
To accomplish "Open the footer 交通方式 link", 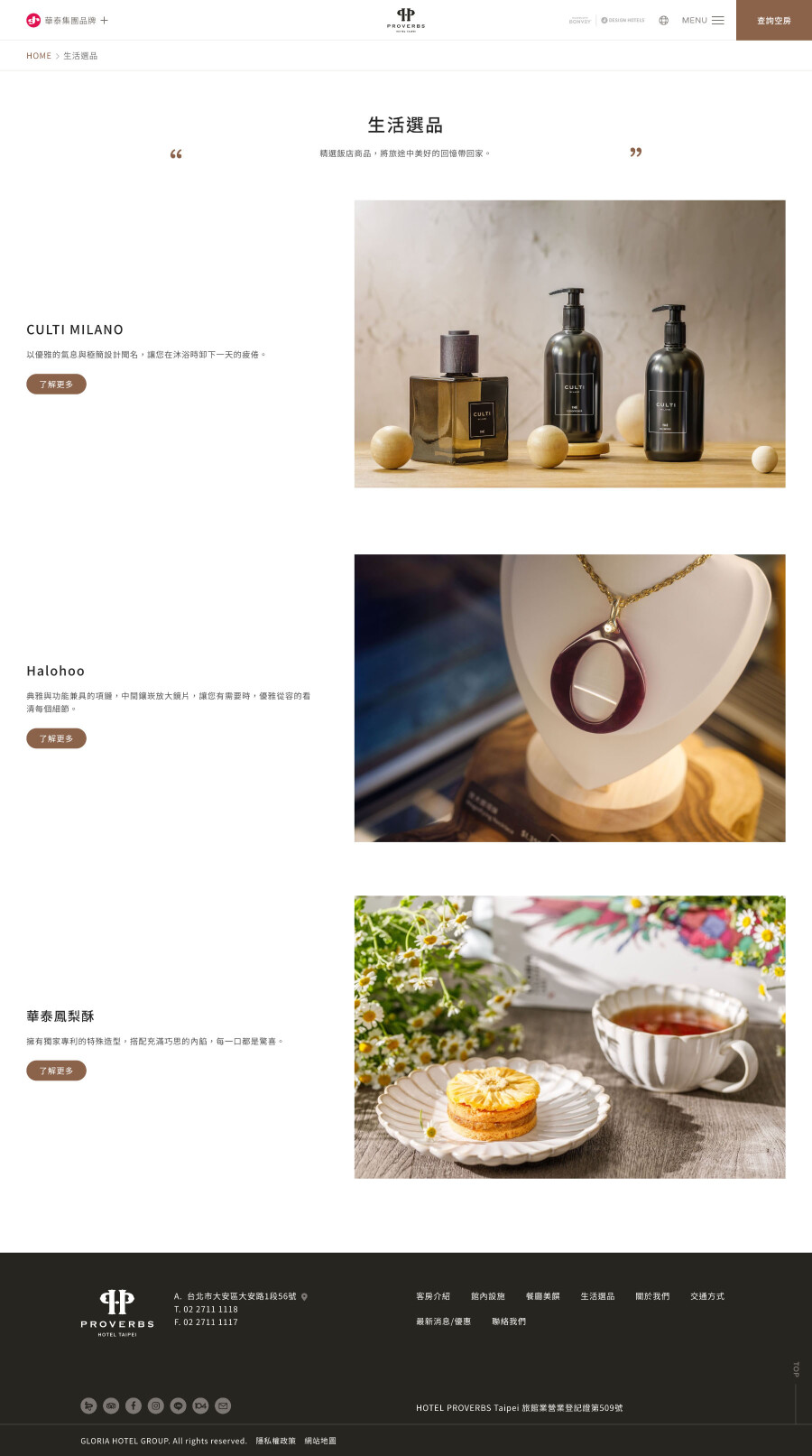I will point(707,1296).
